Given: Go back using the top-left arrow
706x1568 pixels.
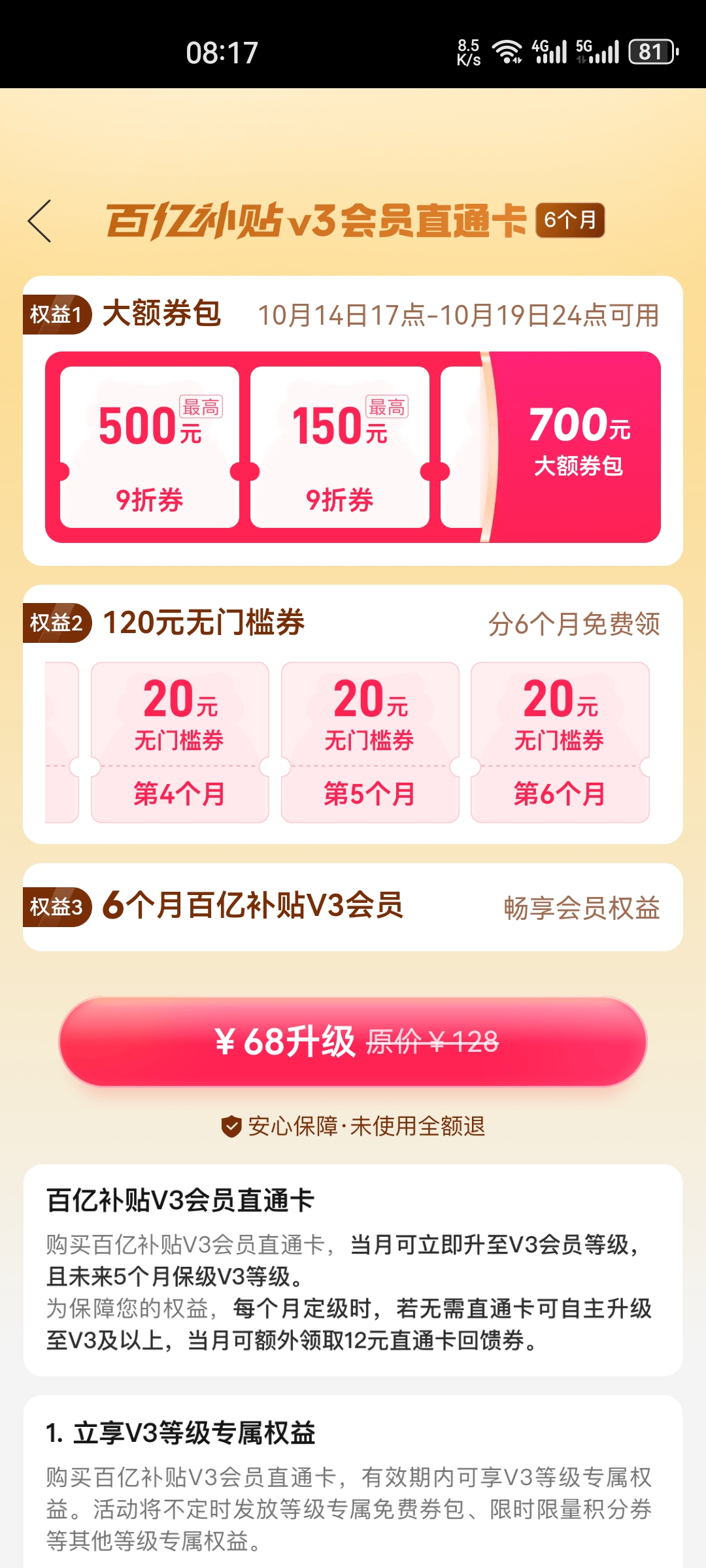Looking at the screenshot, I should (x=41, y=221).
